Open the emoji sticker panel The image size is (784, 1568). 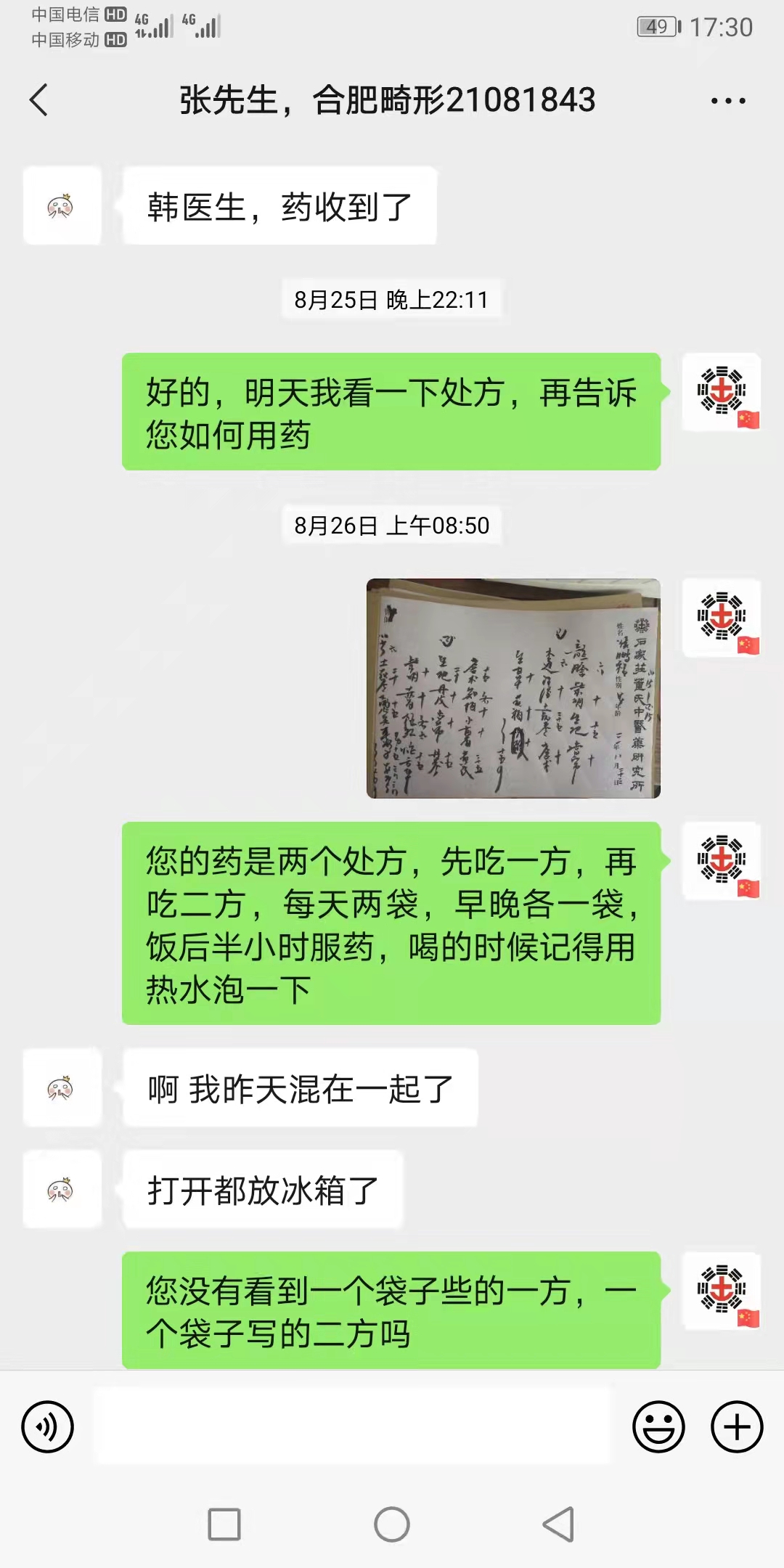[658, 1426]
